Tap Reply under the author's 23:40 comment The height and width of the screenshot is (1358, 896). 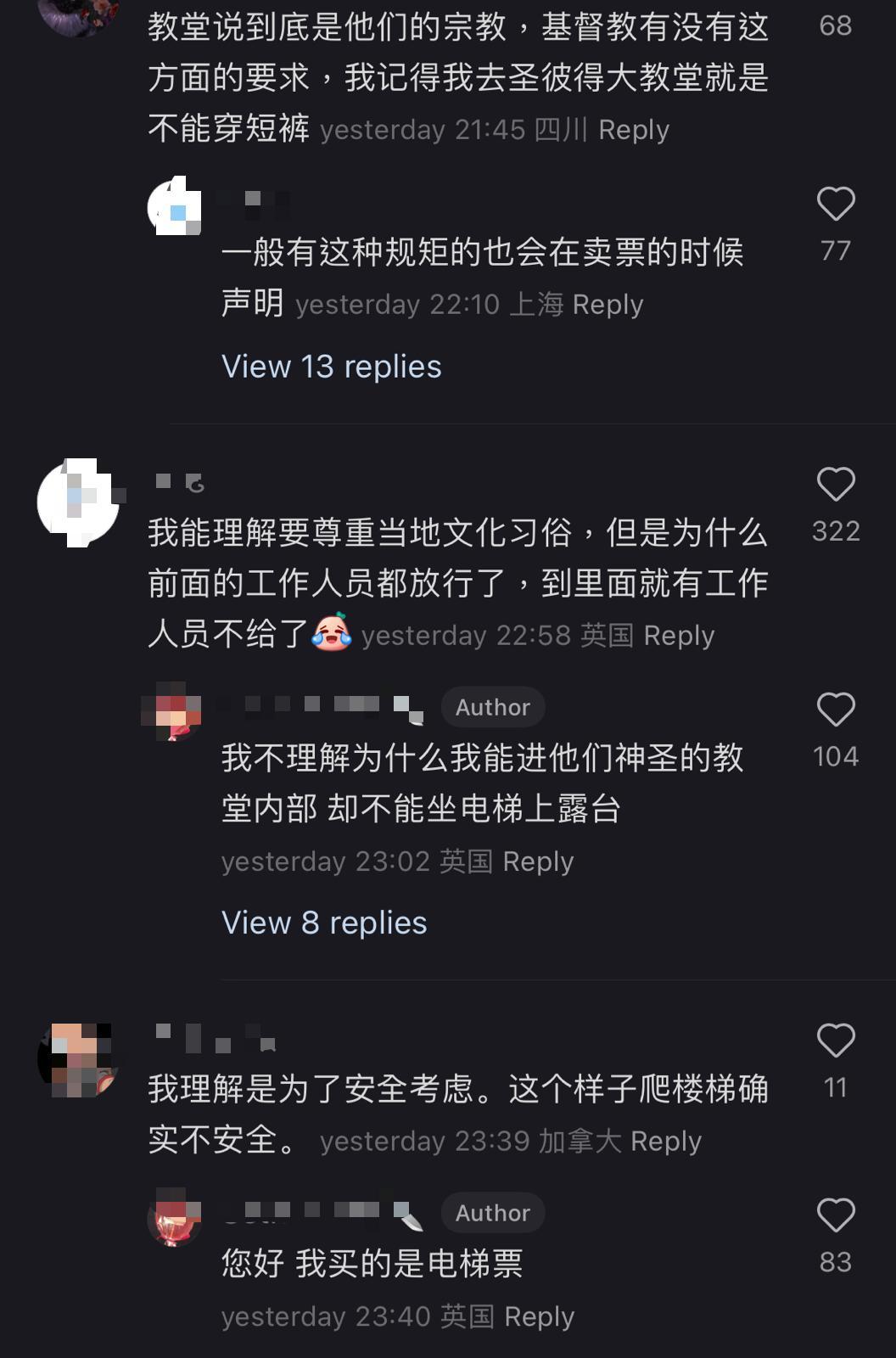[540, 1316]
